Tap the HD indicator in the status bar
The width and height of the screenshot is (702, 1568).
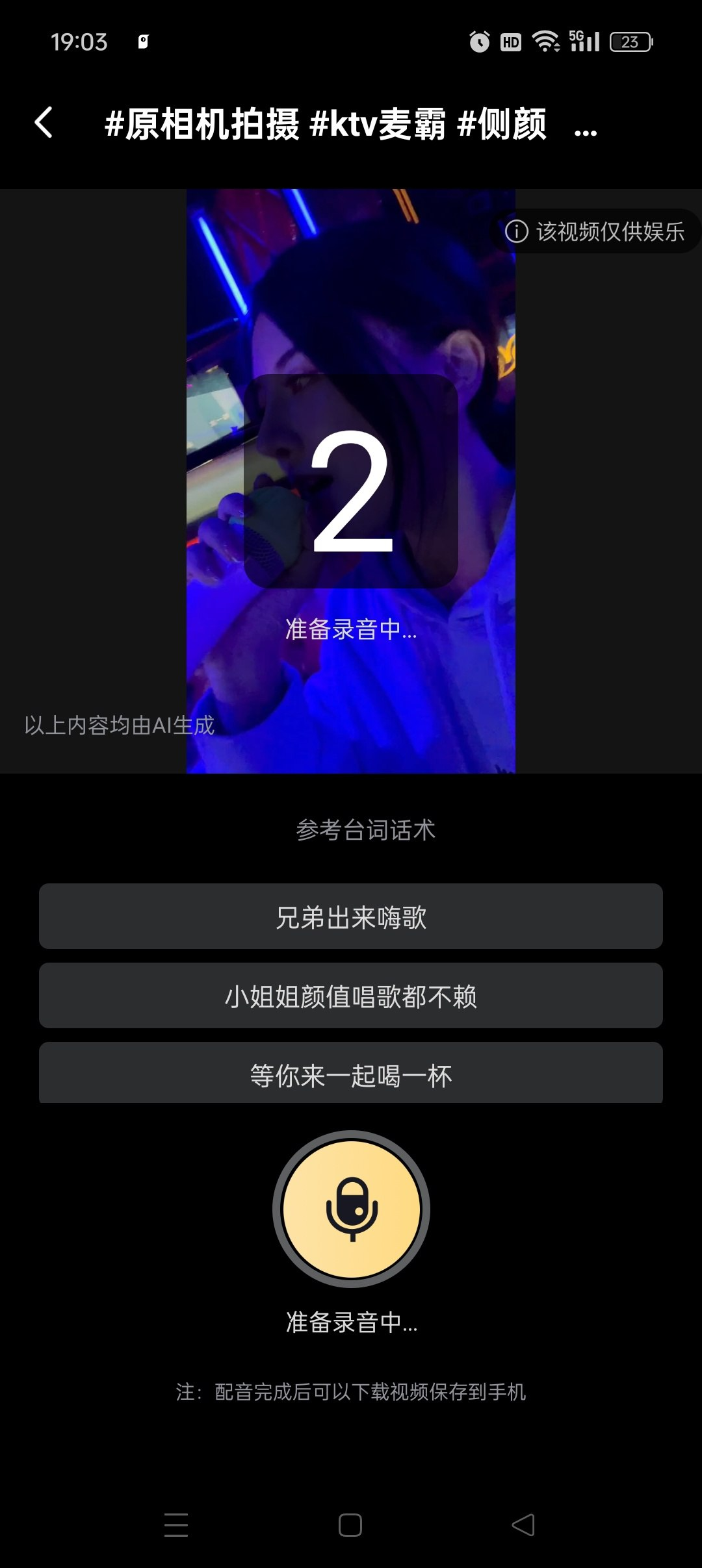pyautogui.click(x=511, y=41)
